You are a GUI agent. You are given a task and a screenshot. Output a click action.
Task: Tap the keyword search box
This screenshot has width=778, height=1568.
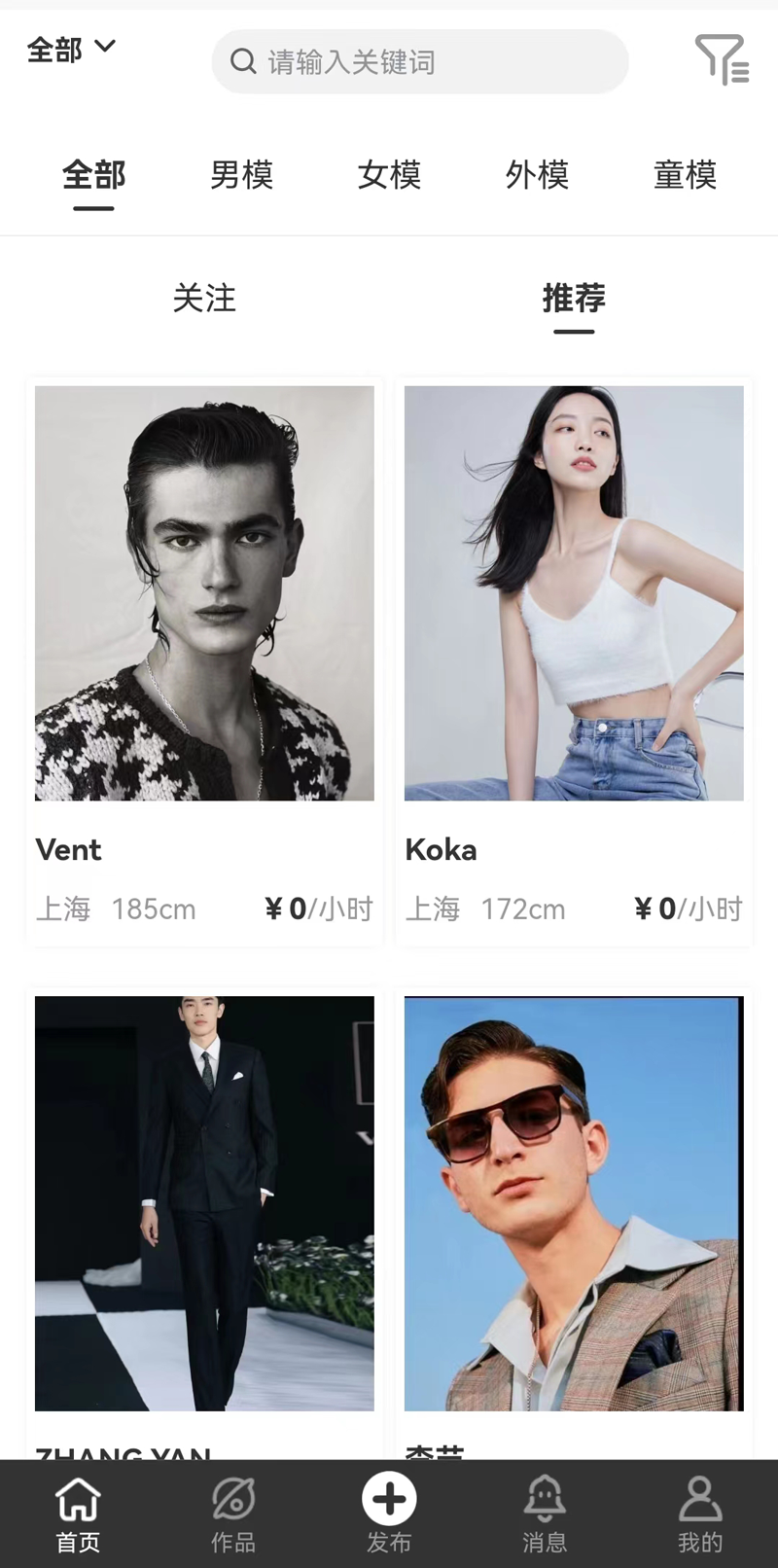[420, 62]
